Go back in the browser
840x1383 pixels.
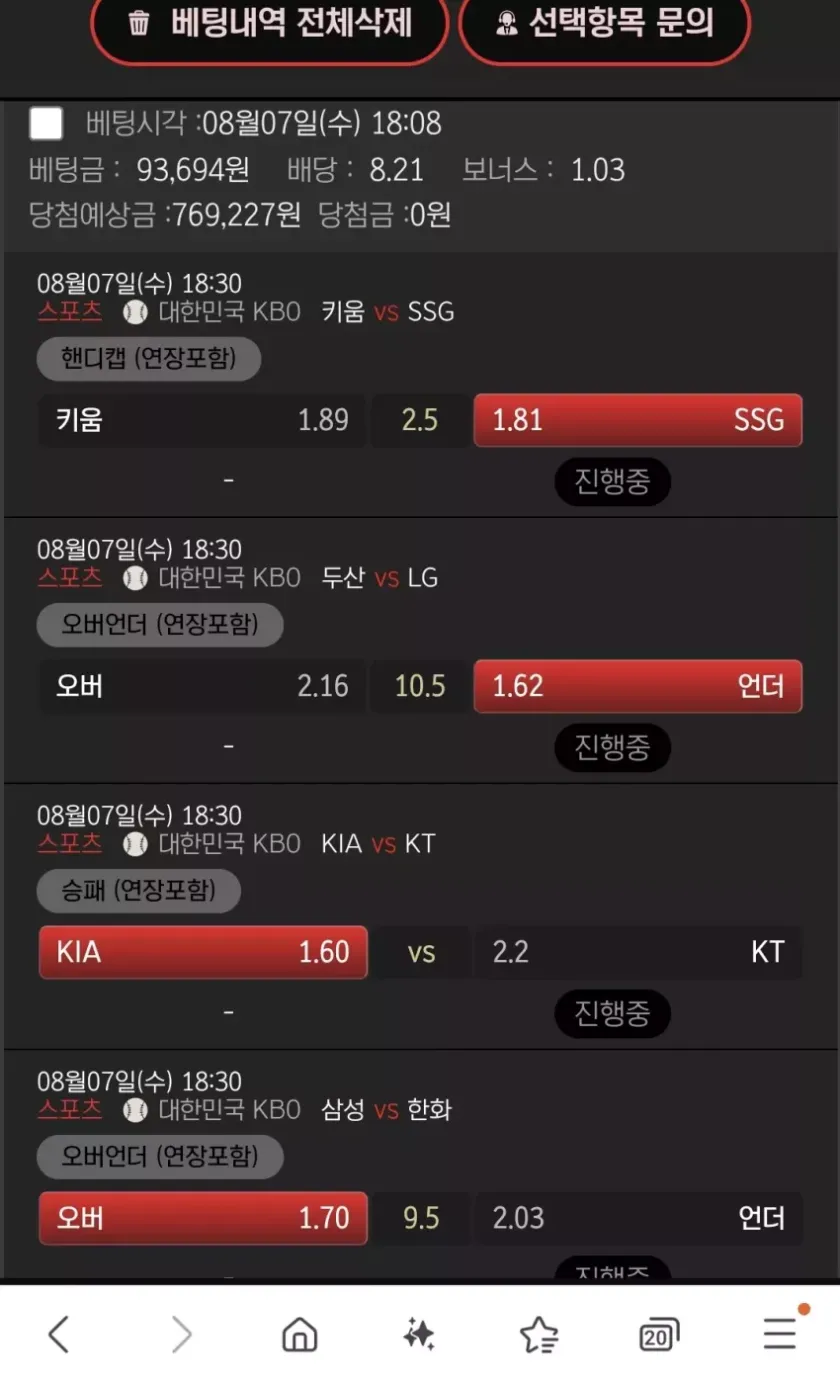click(59, 1334)
